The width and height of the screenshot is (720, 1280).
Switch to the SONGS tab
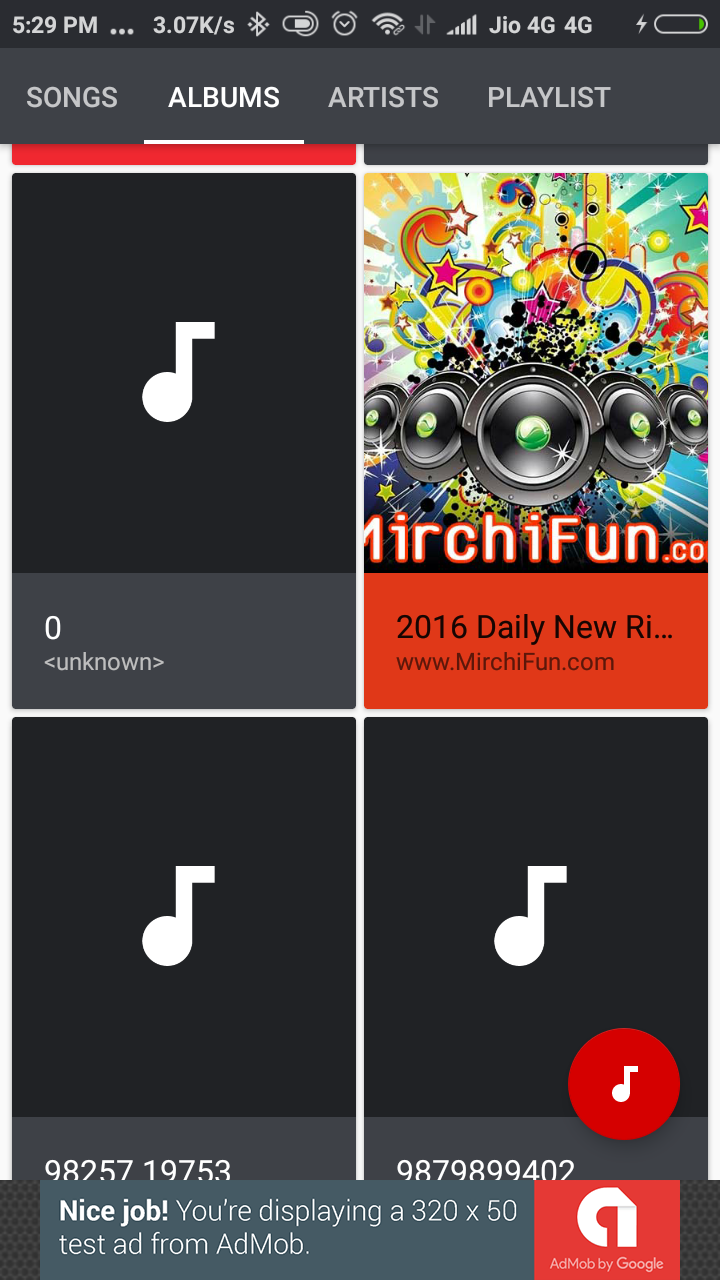(x=71, y=97)
